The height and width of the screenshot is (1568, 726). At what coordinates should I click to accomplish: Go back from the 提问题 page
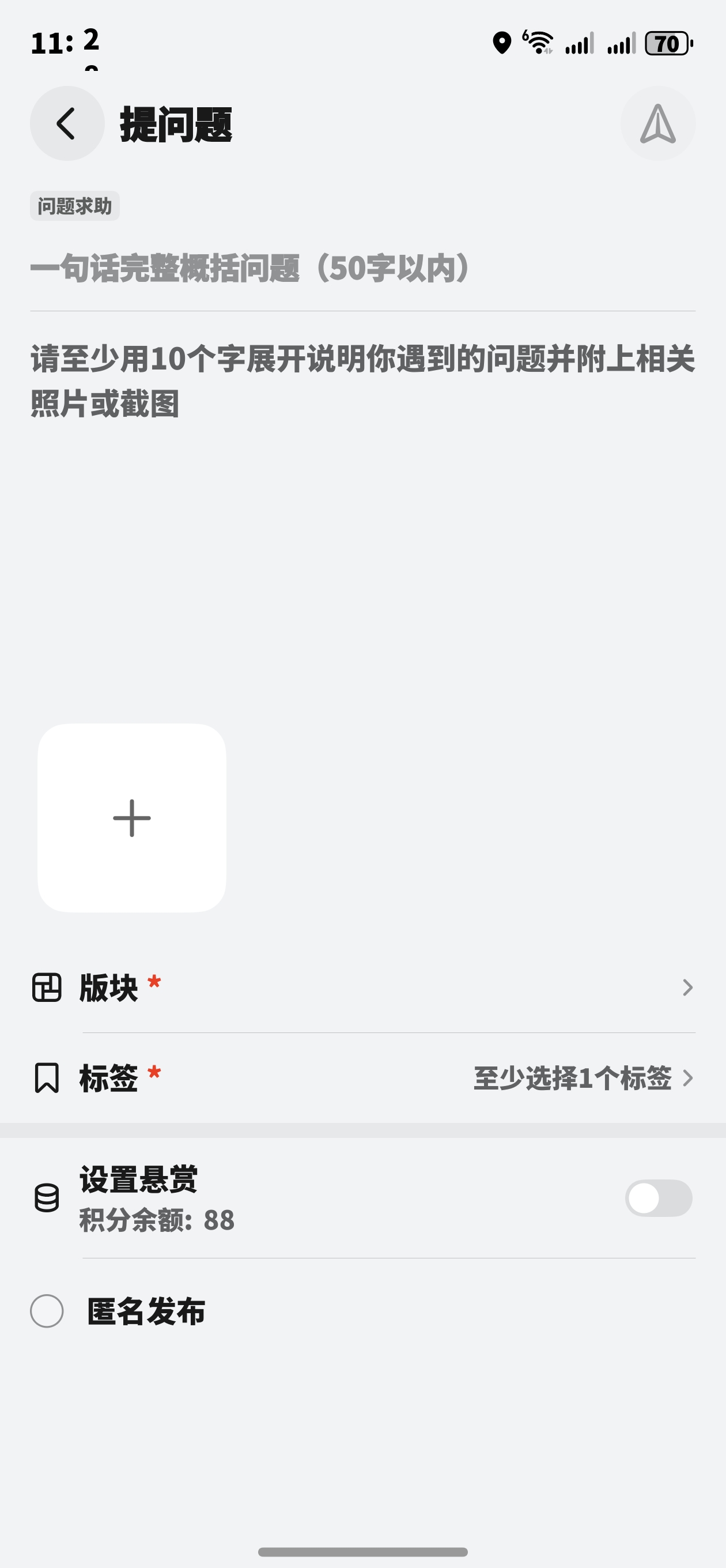[67, 123]
